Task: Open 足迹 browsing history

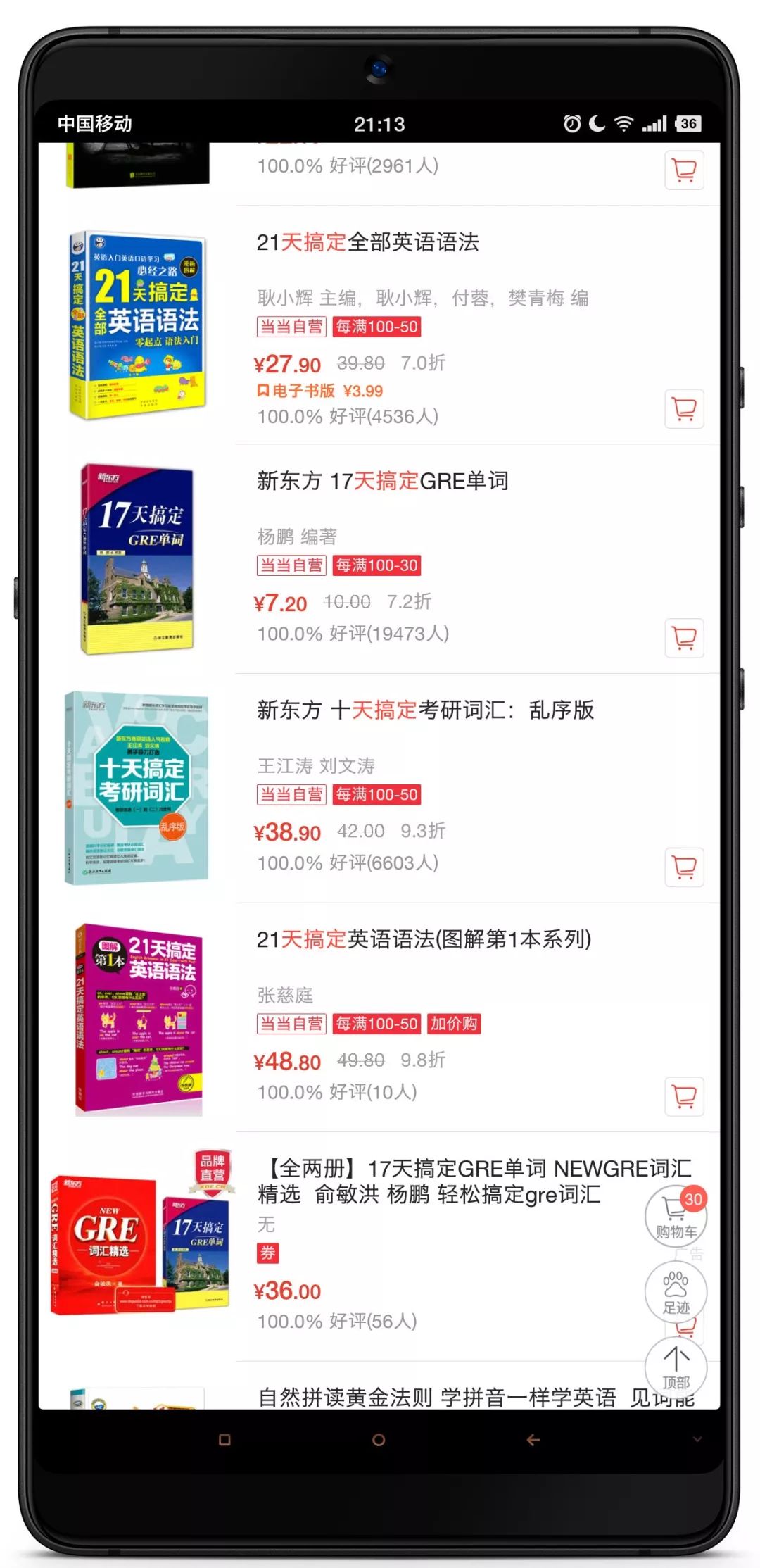Action: point(676,1292)
